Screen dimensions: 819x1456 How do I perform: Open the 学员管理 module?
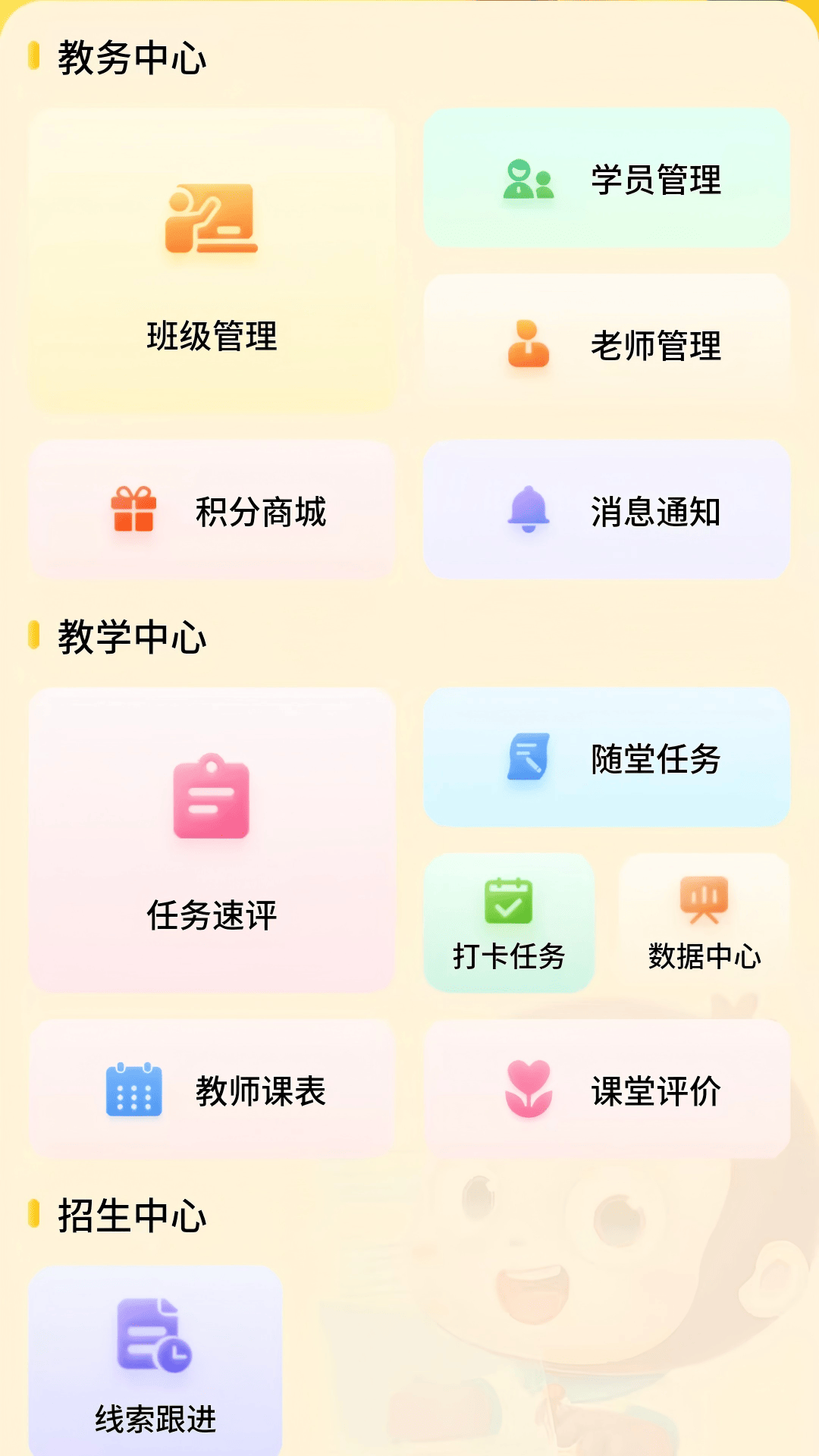coord(607,178)
